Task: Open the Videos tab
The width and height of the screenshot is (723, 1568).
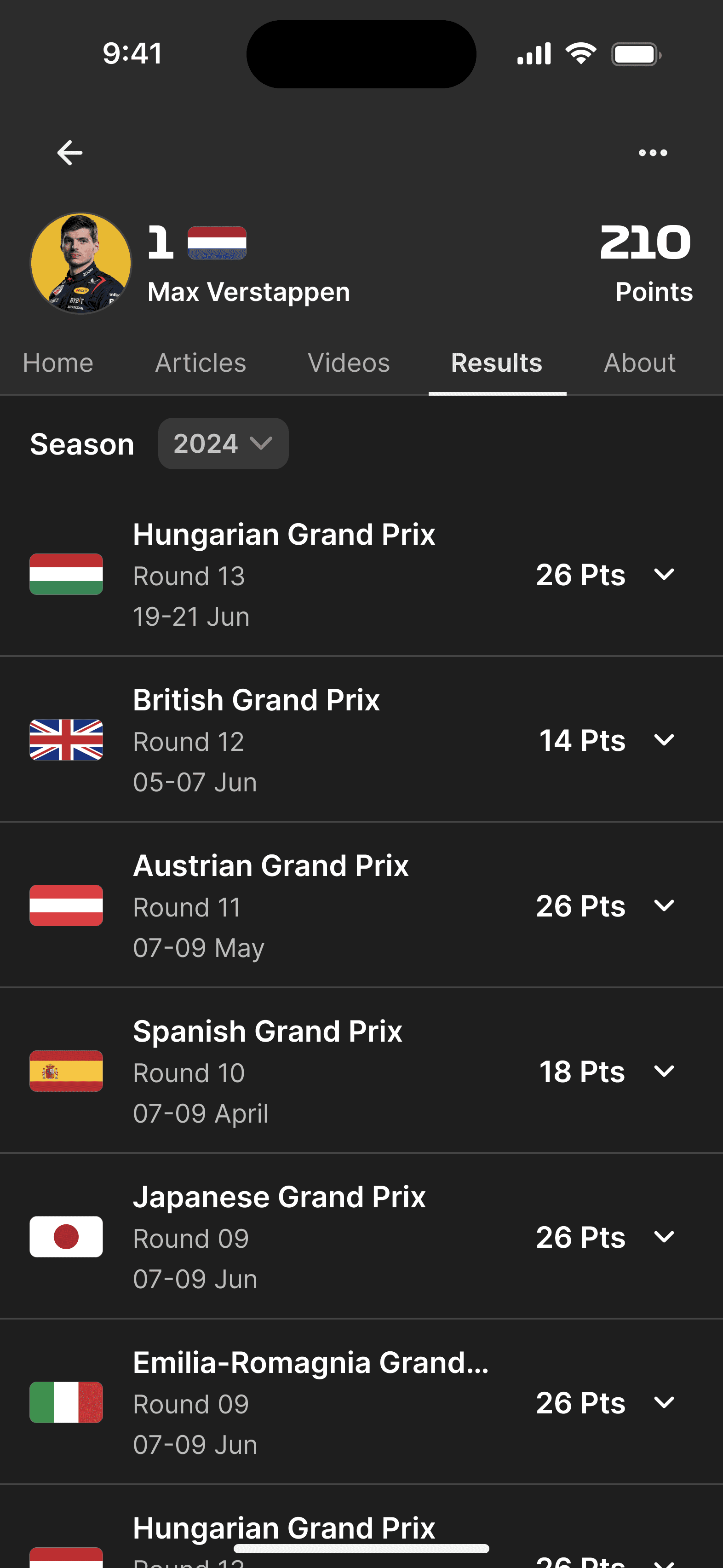Action: 349,363
